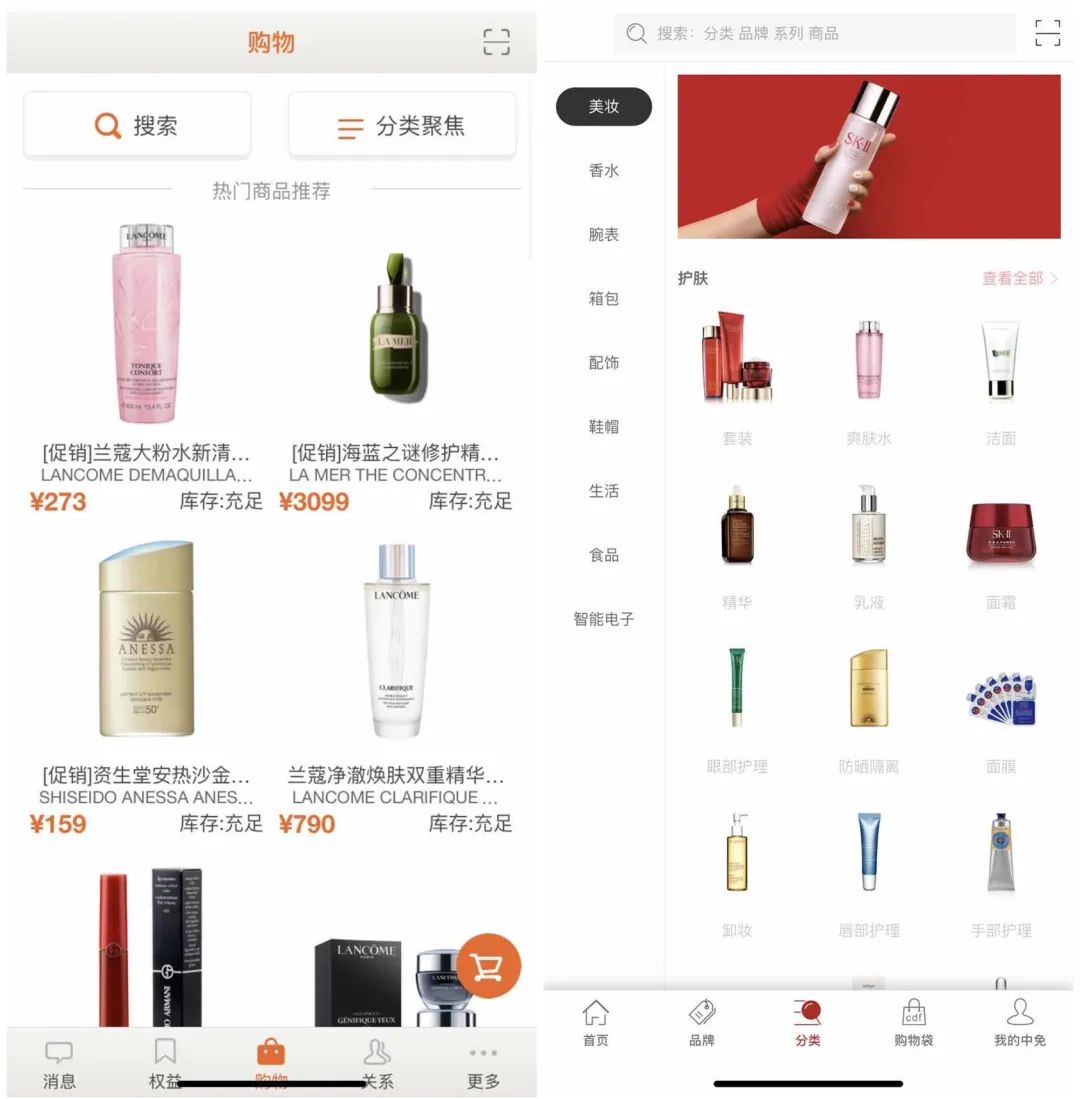Image resolution: width=1080 pixels, height=1099 pixels.
Task: Select the 腕表 category in sidebar
Action: pyautogui.click(x=603, y=235)
